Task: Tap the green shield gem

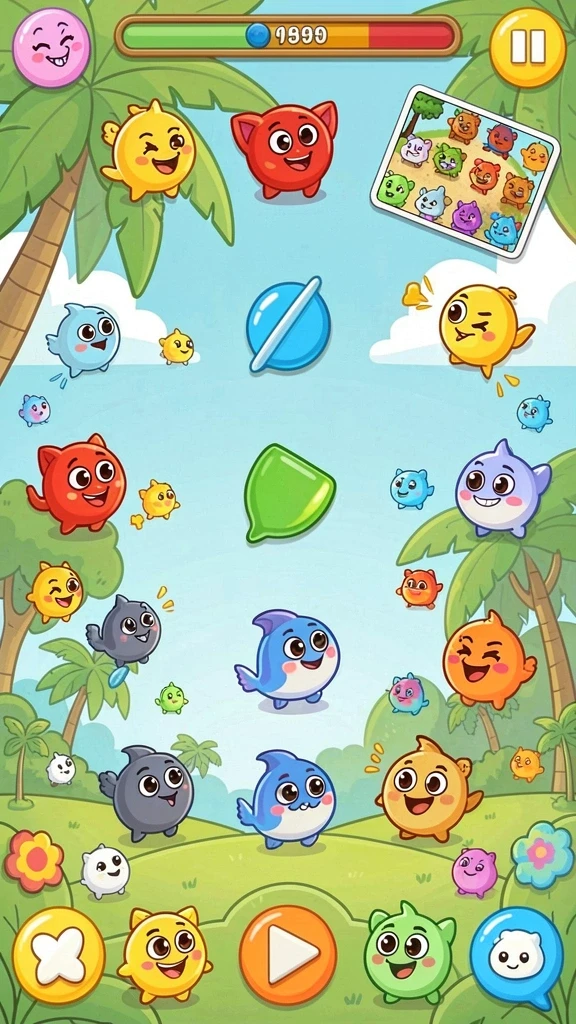Action: click(289, 492)
